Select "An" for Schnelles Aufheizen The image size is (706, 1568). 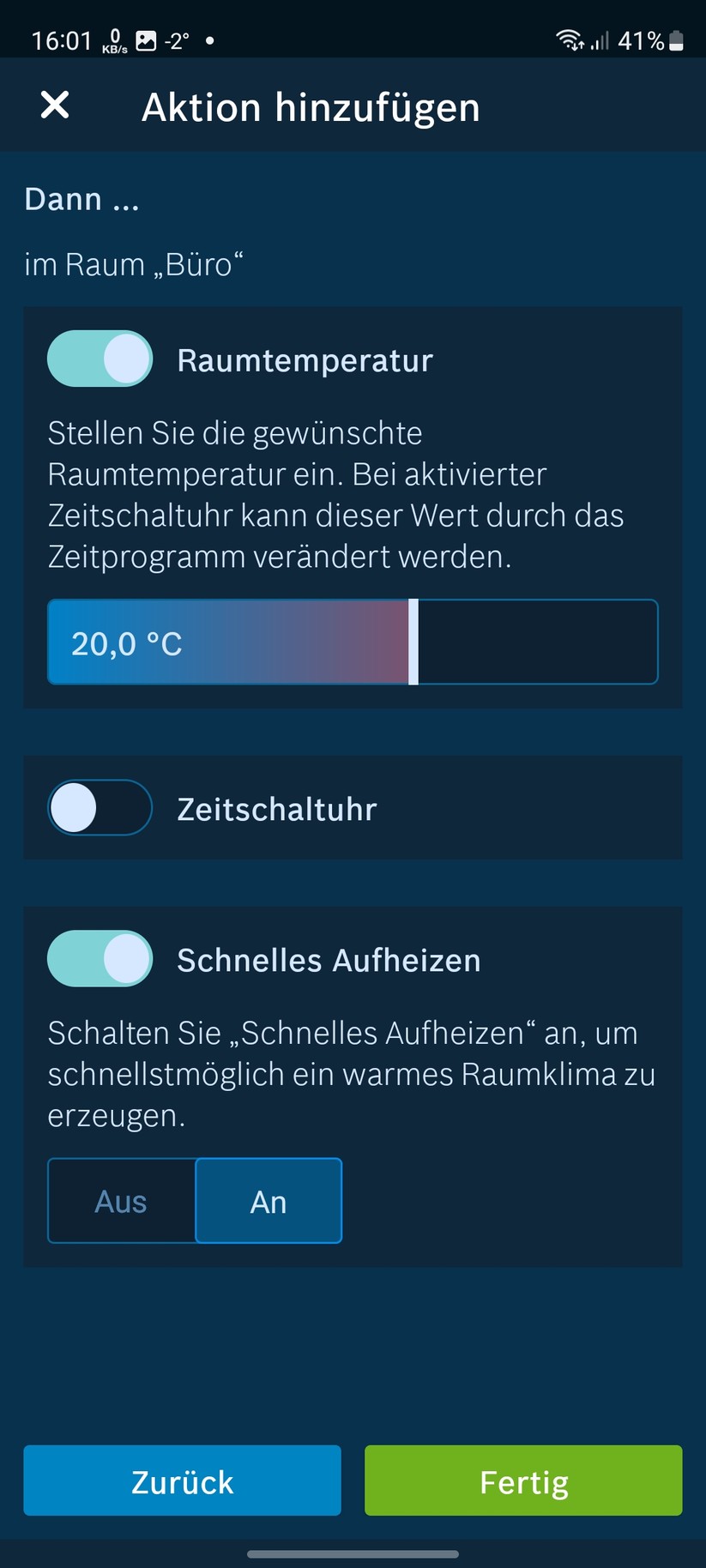[x=269, y=1201]
